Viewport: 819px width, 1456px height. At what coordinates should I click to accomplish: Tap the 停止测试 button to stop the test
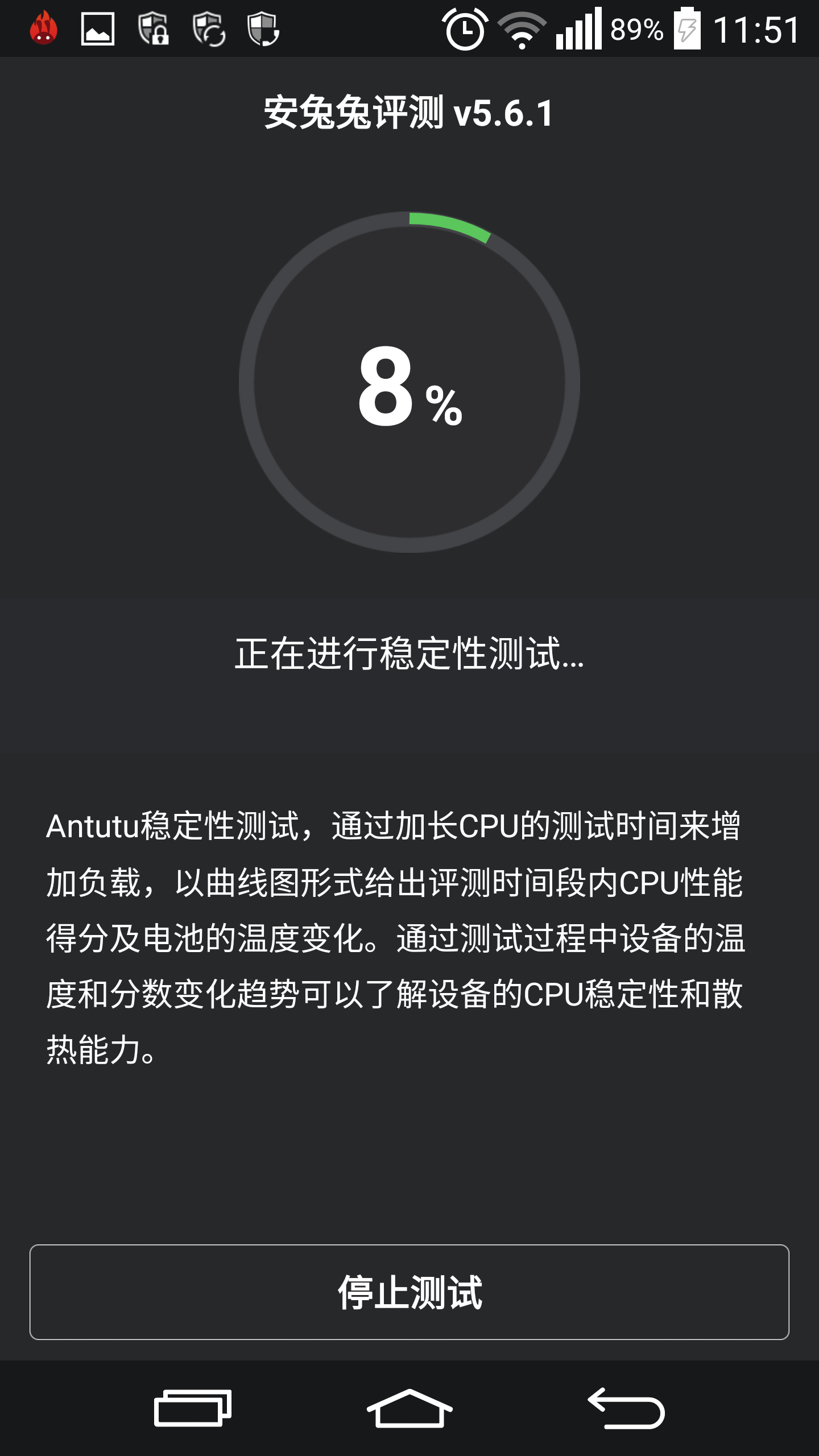click(x=409, y=1292)
